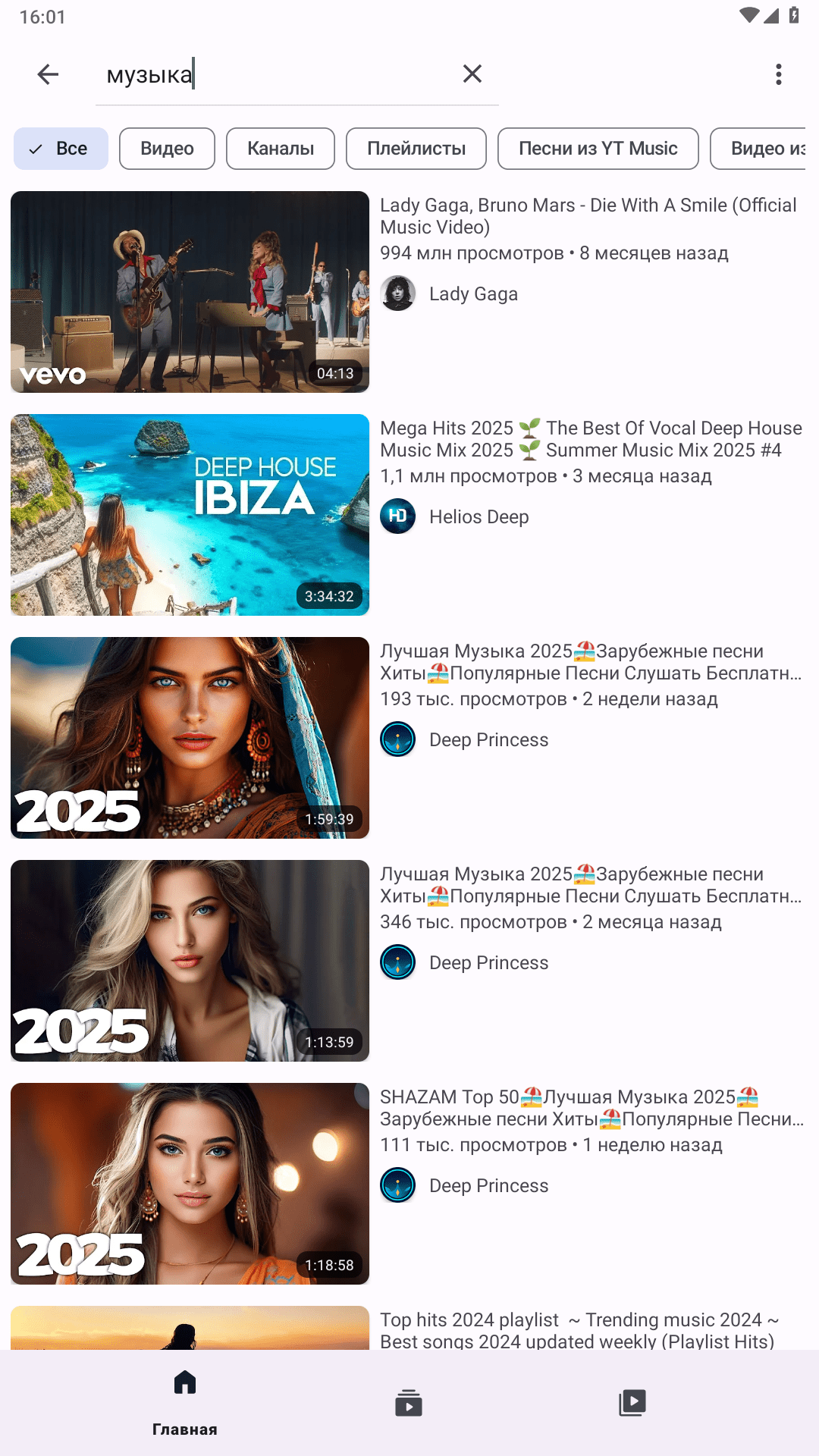Open the subscriptions tab in bottom navigation

point(409,1403)
